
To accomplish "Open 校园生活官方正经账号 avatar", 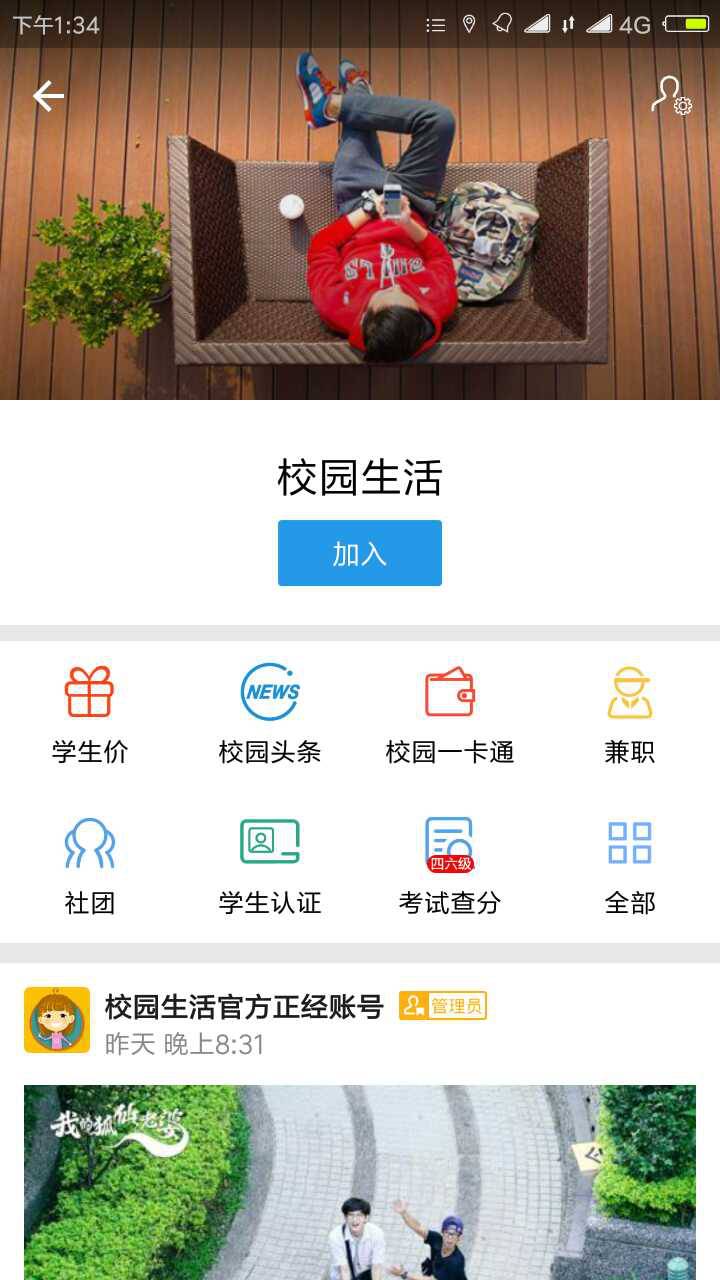I will [57, 1020].
